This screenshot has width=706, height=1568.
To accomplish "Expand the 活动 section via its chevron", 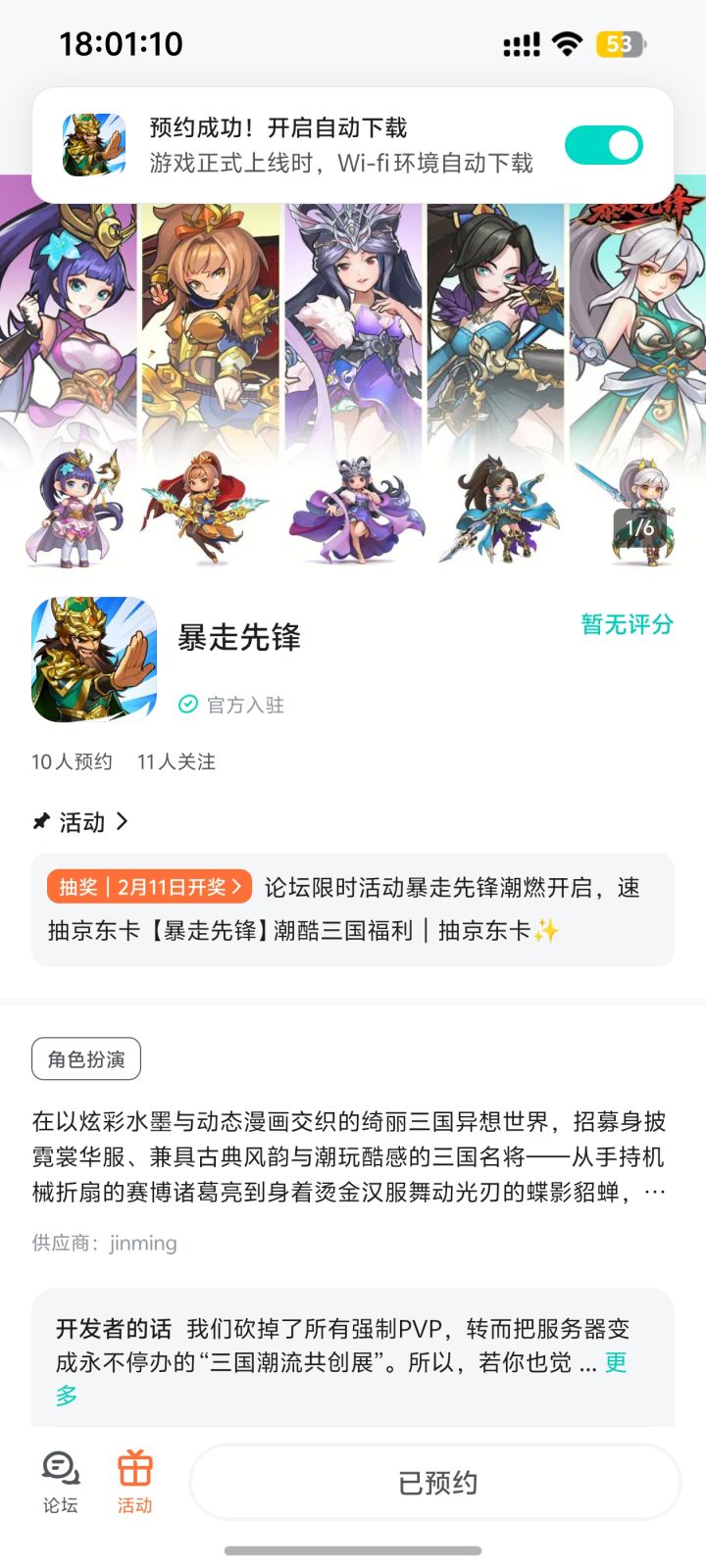I will [125, 822].
